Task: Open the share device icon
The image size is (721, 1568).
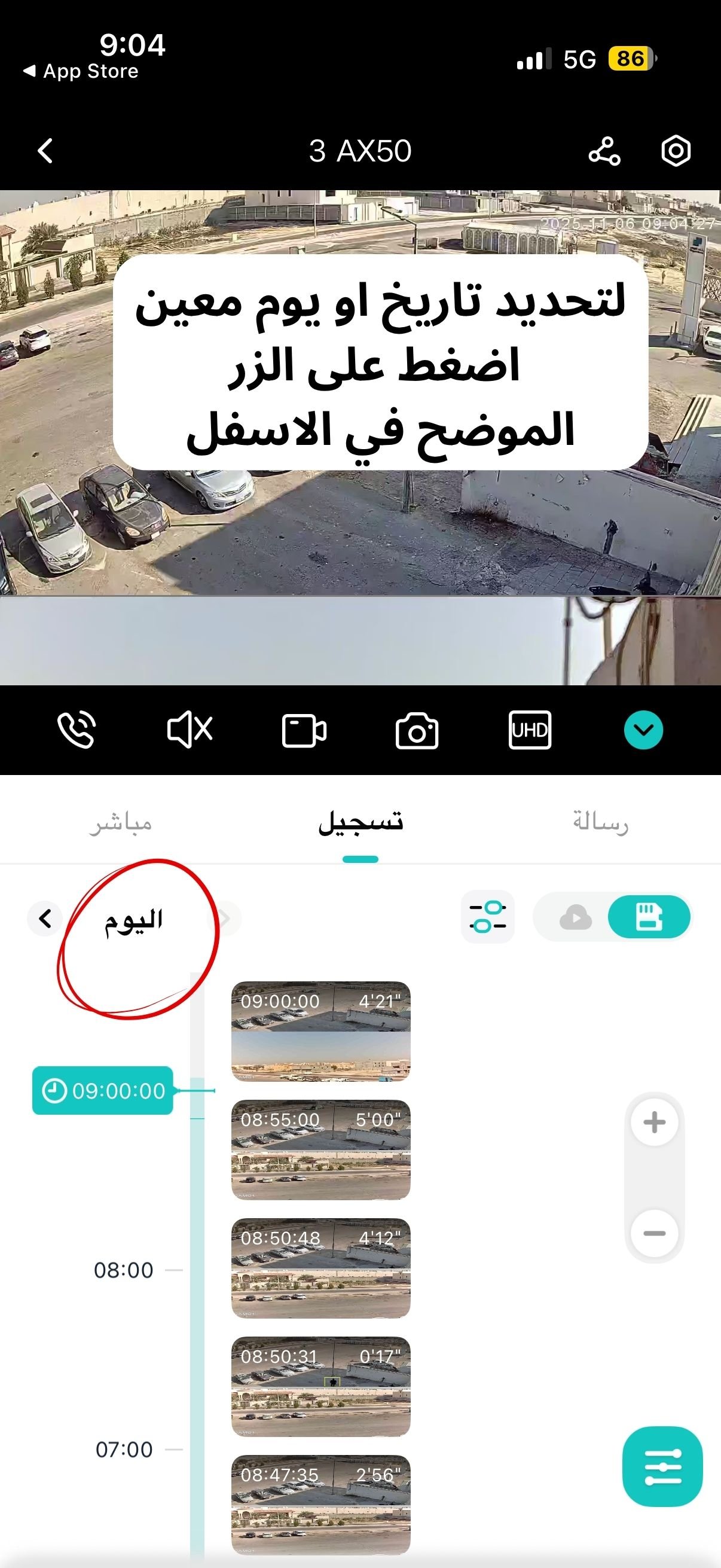Action: click(x=604, y=150)
